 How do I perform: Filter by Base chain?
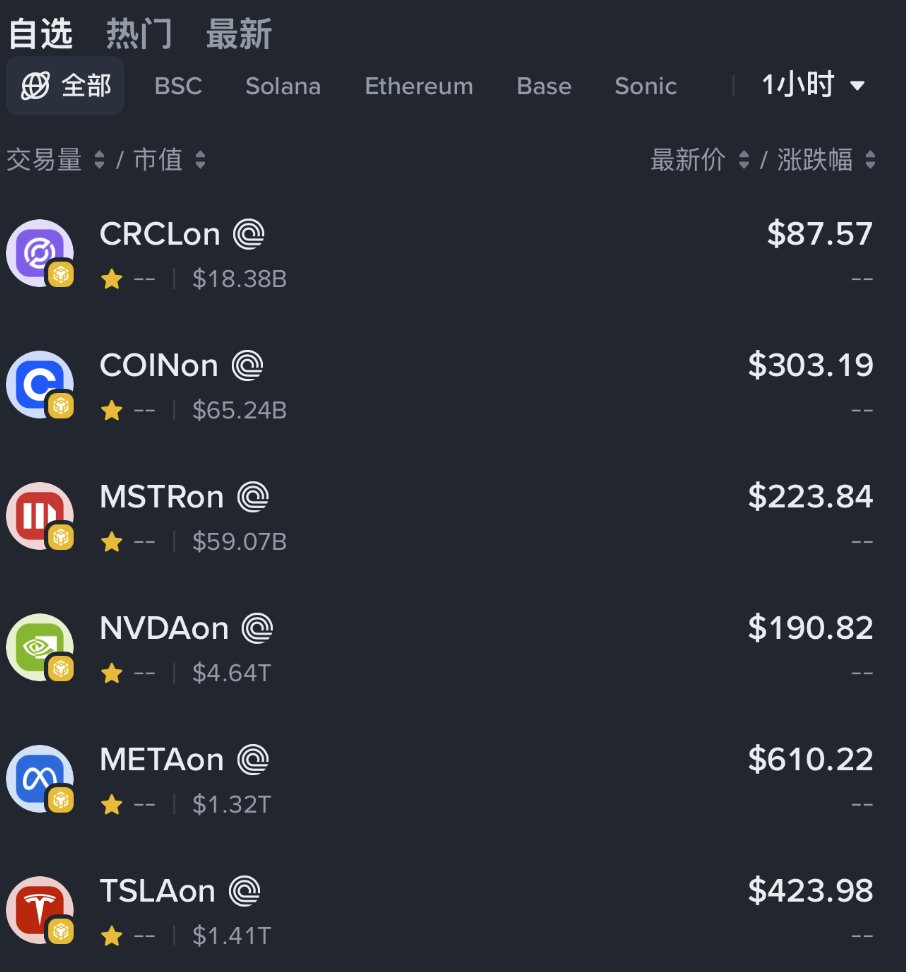[544, 86]
